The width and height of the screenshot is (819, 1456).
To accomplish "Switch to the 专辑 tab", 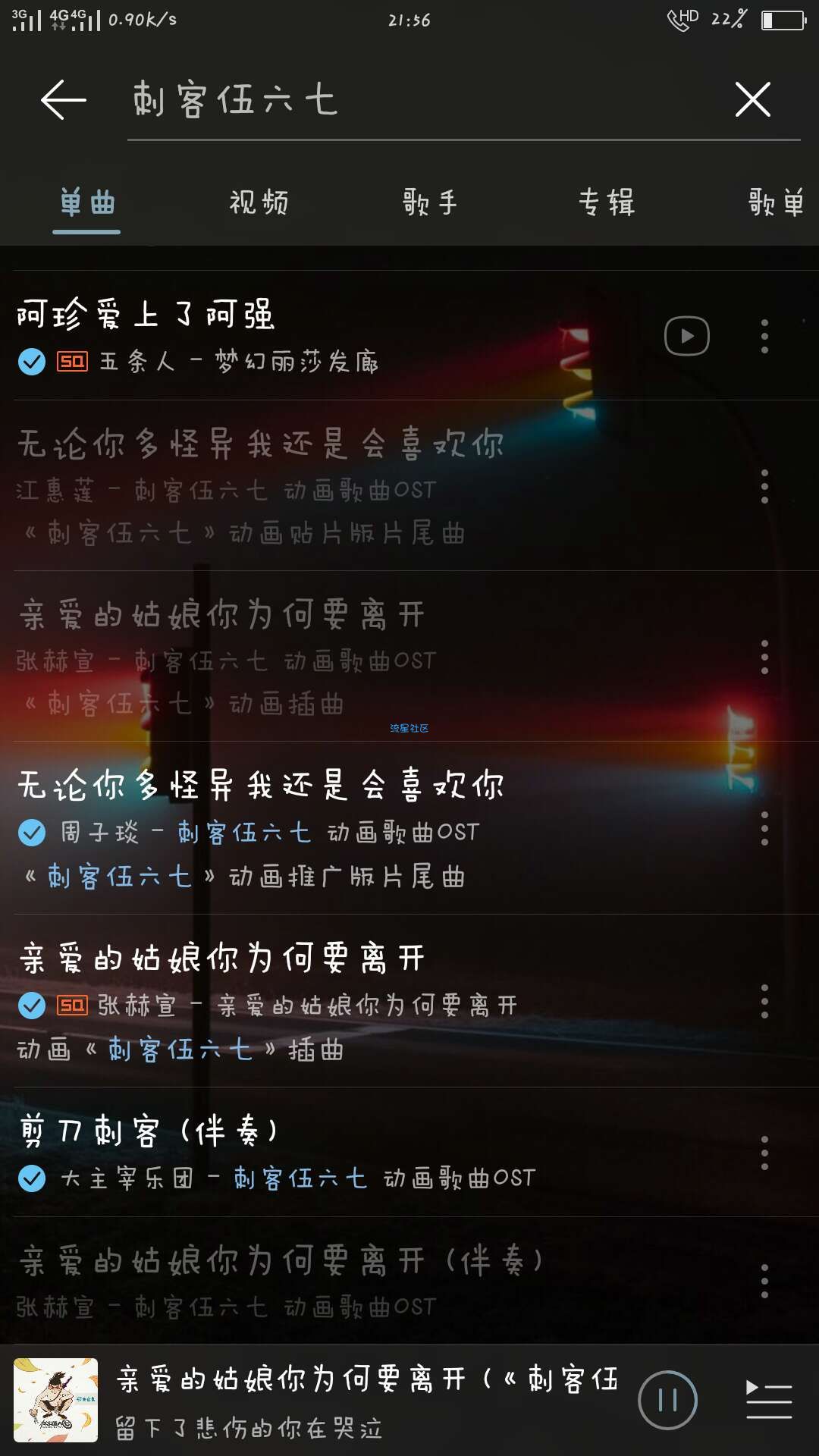I will point(606,203).
